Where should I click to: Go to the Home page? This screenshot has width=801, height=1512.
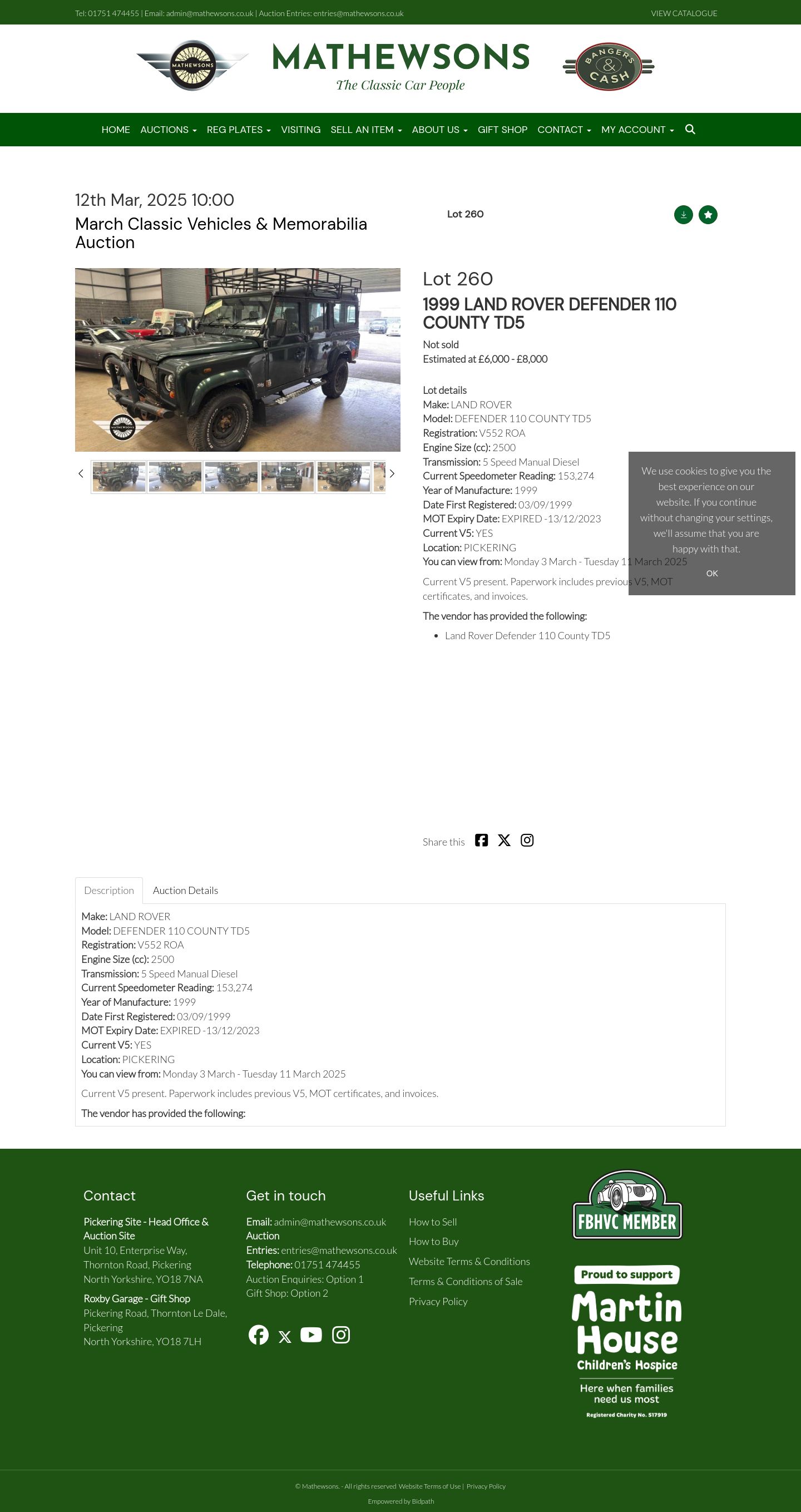click(x=116, y=130)
